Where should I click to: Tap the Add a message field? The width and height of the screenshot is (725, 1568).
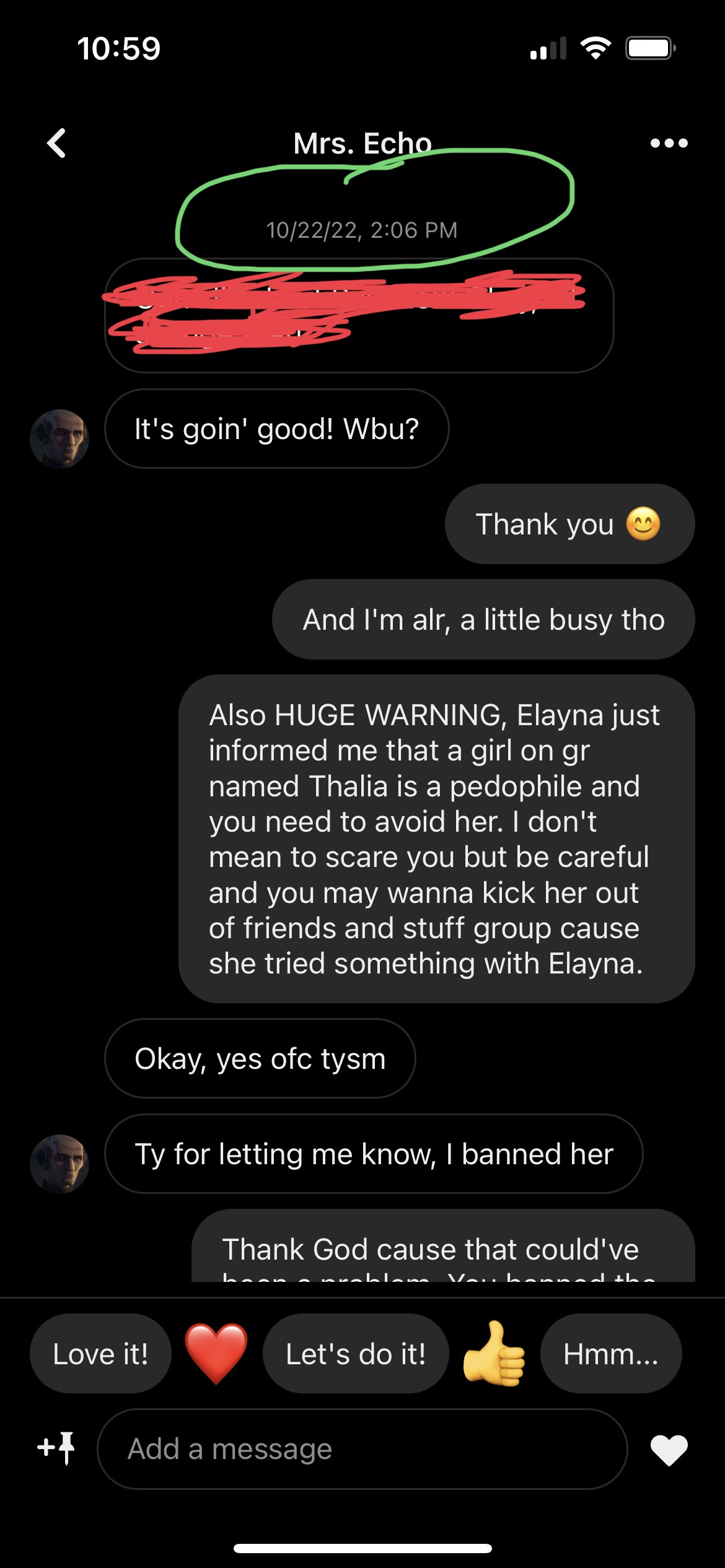[x=362, y=1449]
